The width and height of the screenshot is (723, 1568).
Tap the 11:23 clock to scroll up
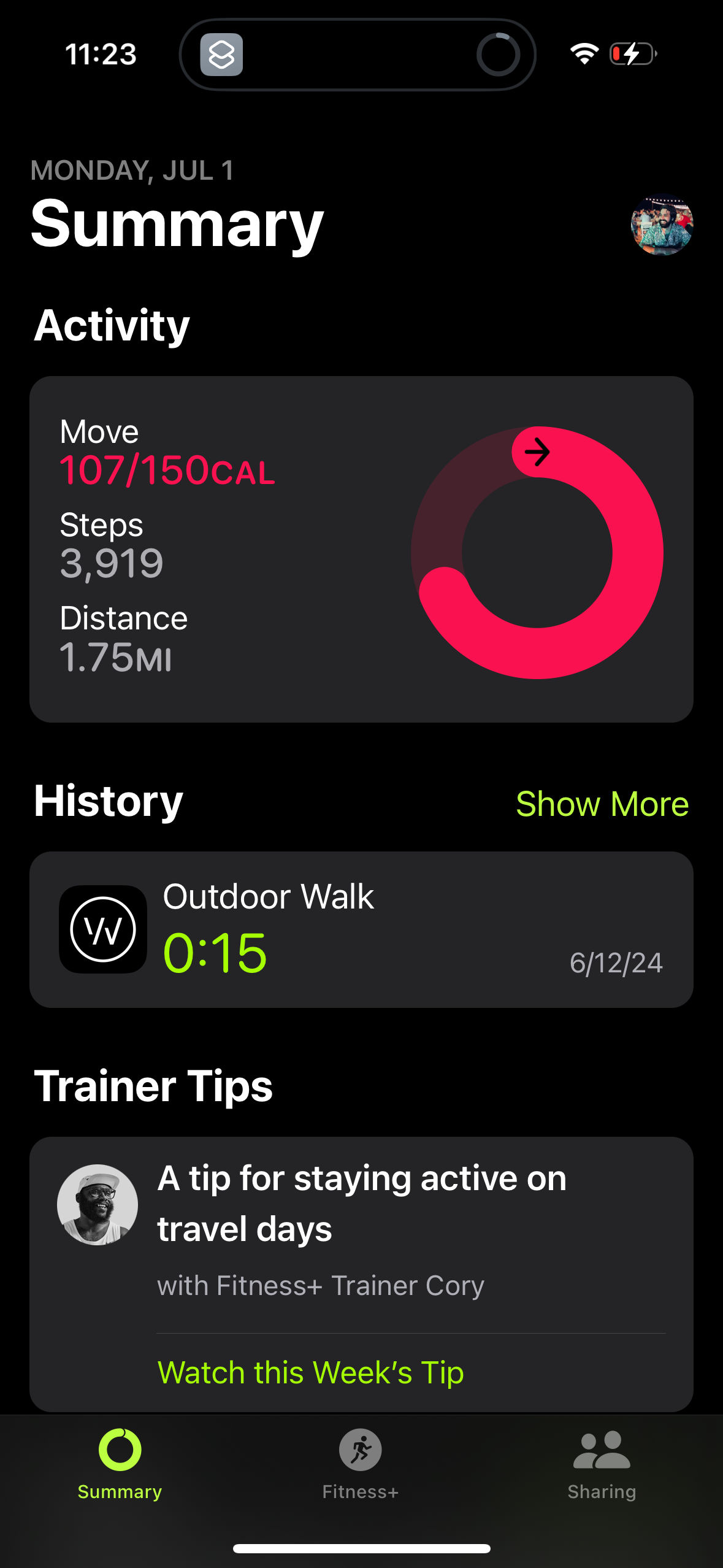[101, 54]
